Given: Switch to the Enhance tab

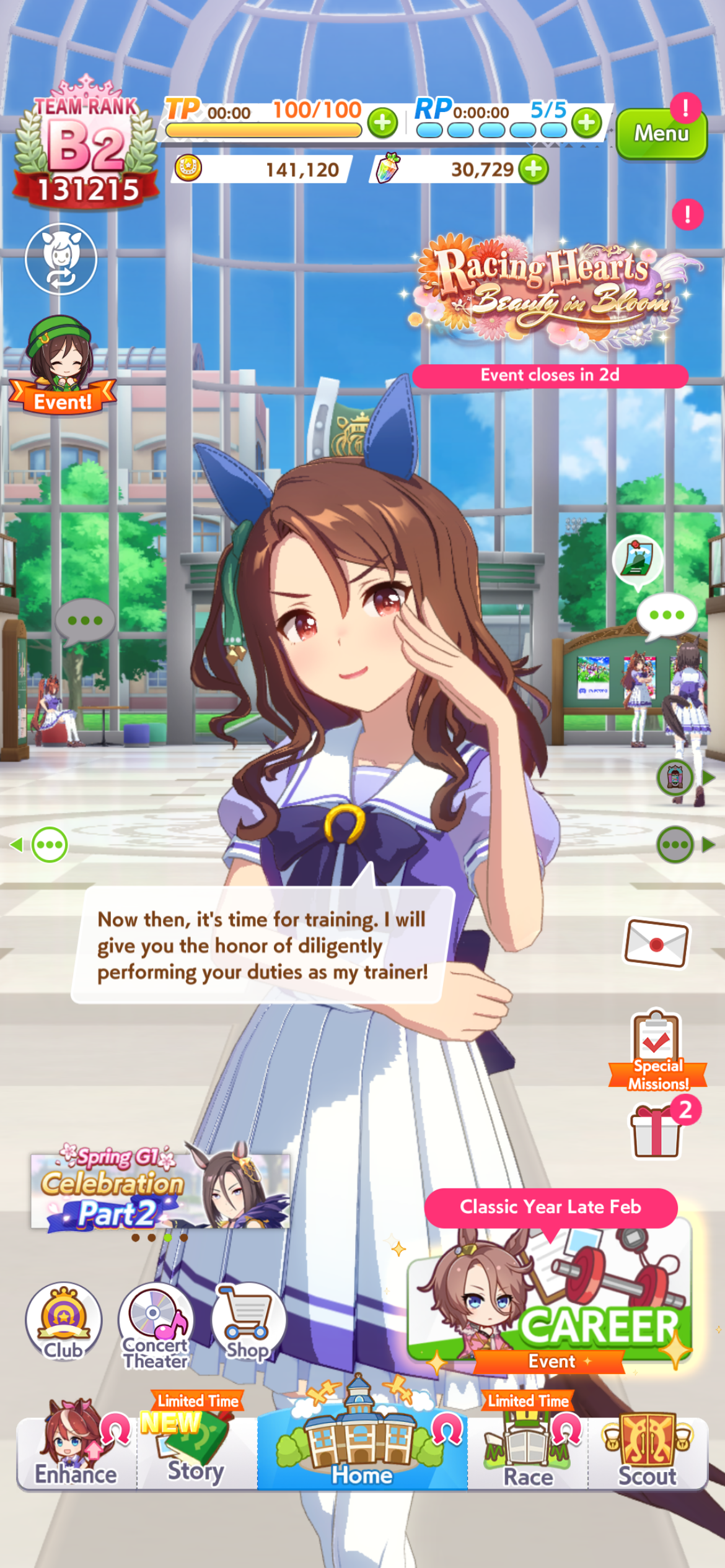Looking at the screenshot, I should tap(76, 1452).
